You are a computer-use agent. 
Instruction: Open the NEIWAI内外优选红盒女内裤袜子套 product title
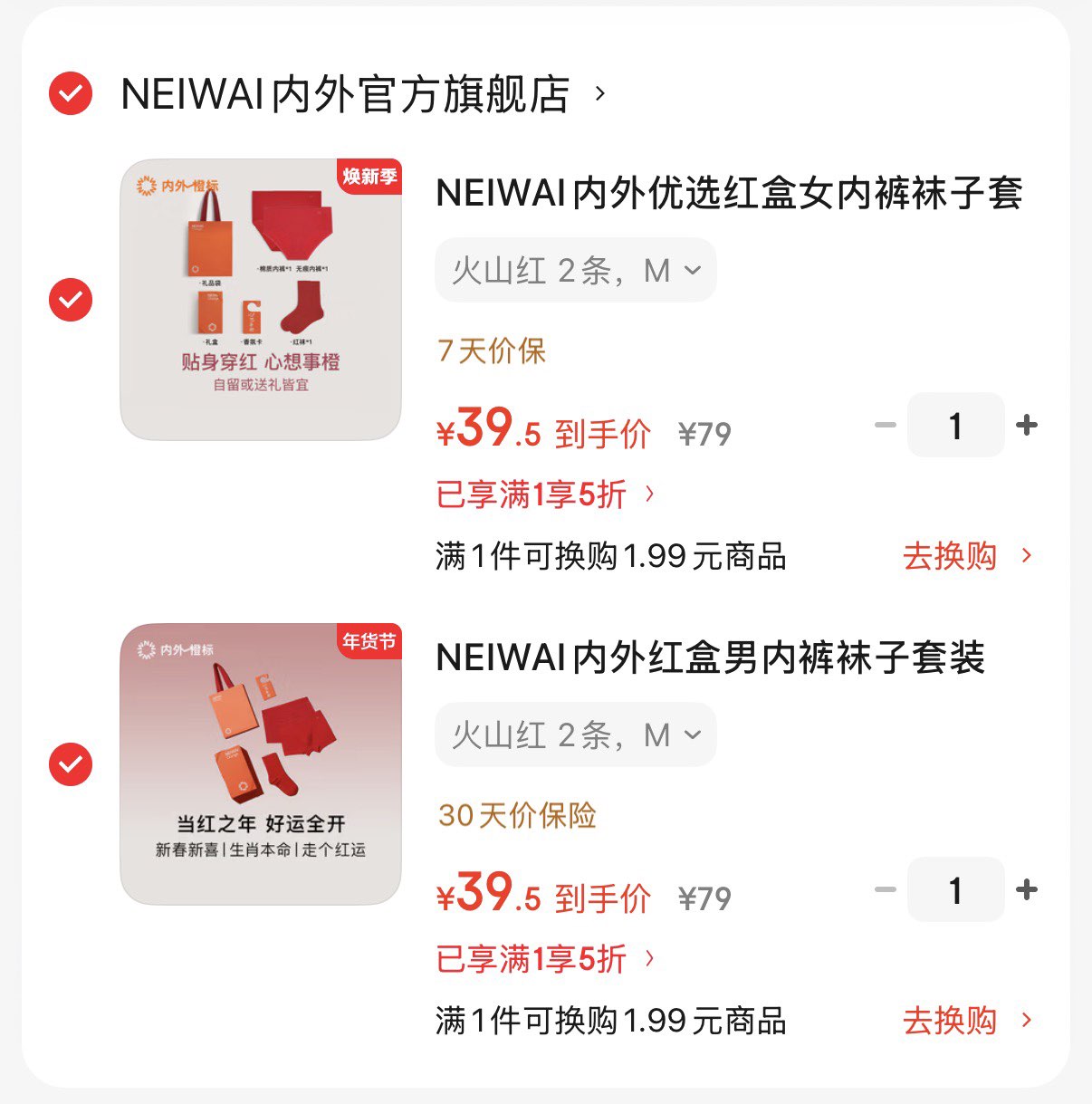pos(729,194)
